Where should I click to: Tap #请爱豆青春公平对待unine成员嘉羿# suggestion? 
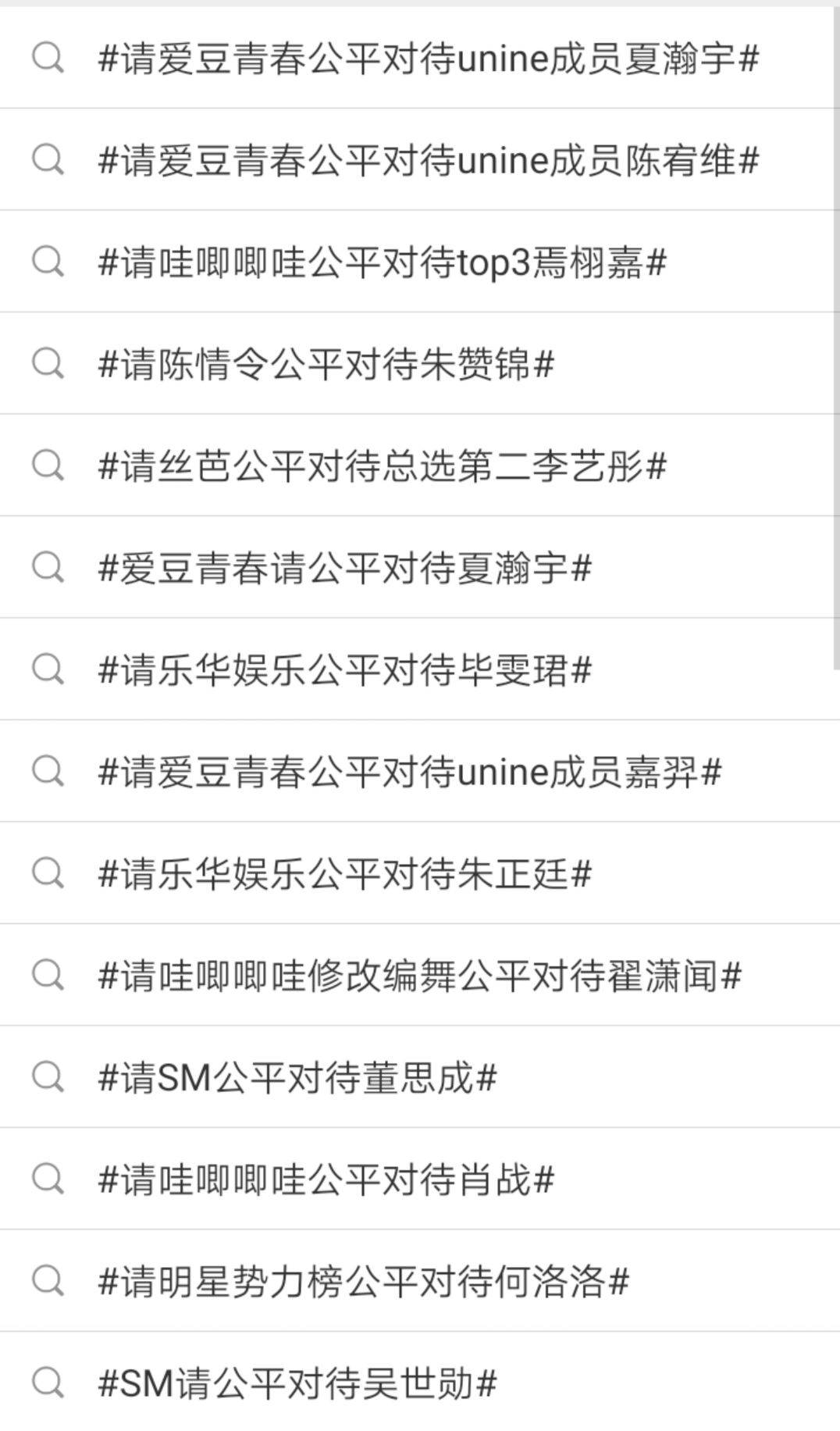click(x=409, y=772)
